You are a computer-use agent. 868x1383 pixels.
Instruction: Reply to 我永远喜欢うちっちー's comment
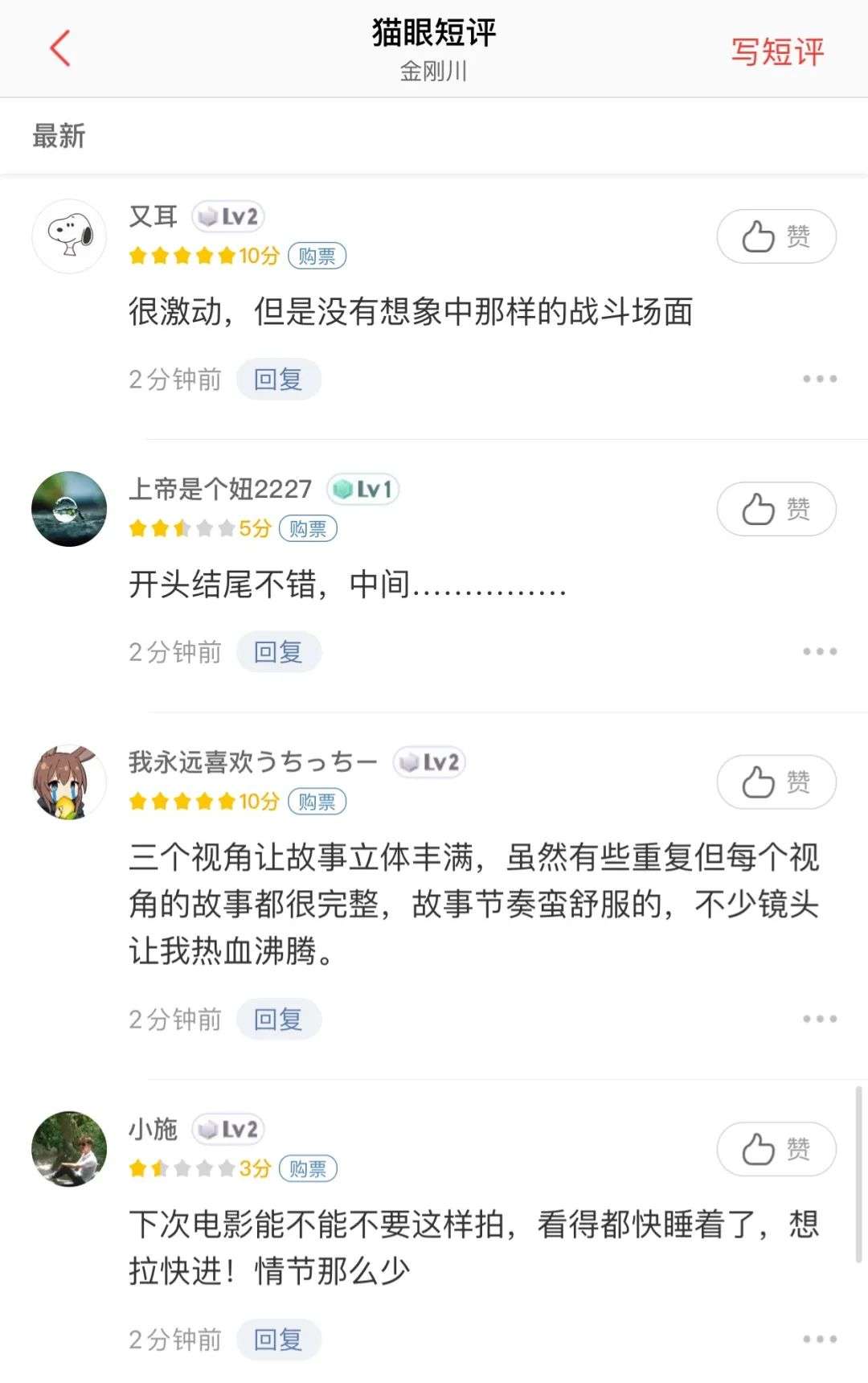pyautogui.click(x=278, y=1020)
